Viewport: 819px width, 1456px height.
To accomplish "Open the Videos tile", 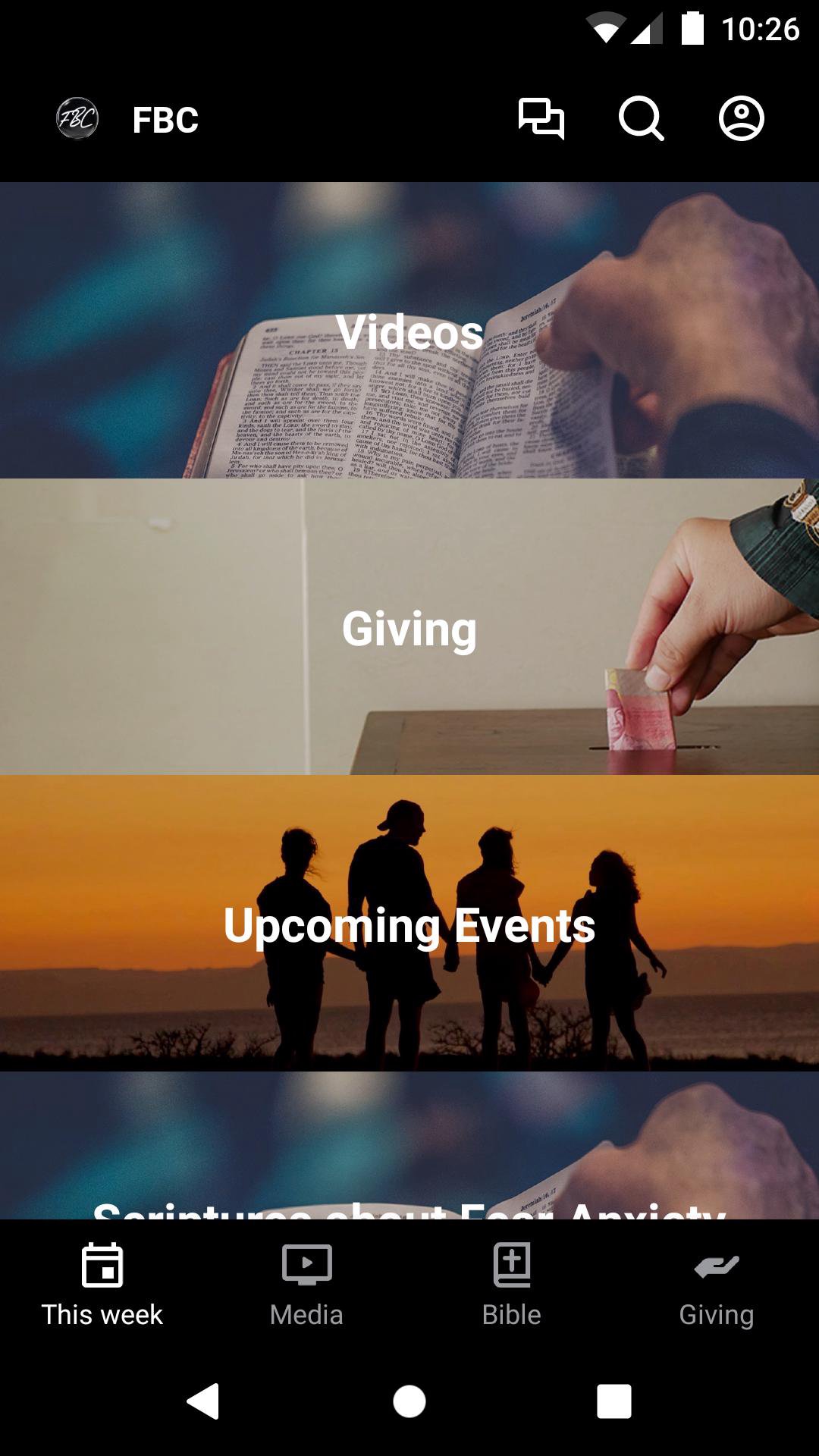I will click(x=409, y=331).
